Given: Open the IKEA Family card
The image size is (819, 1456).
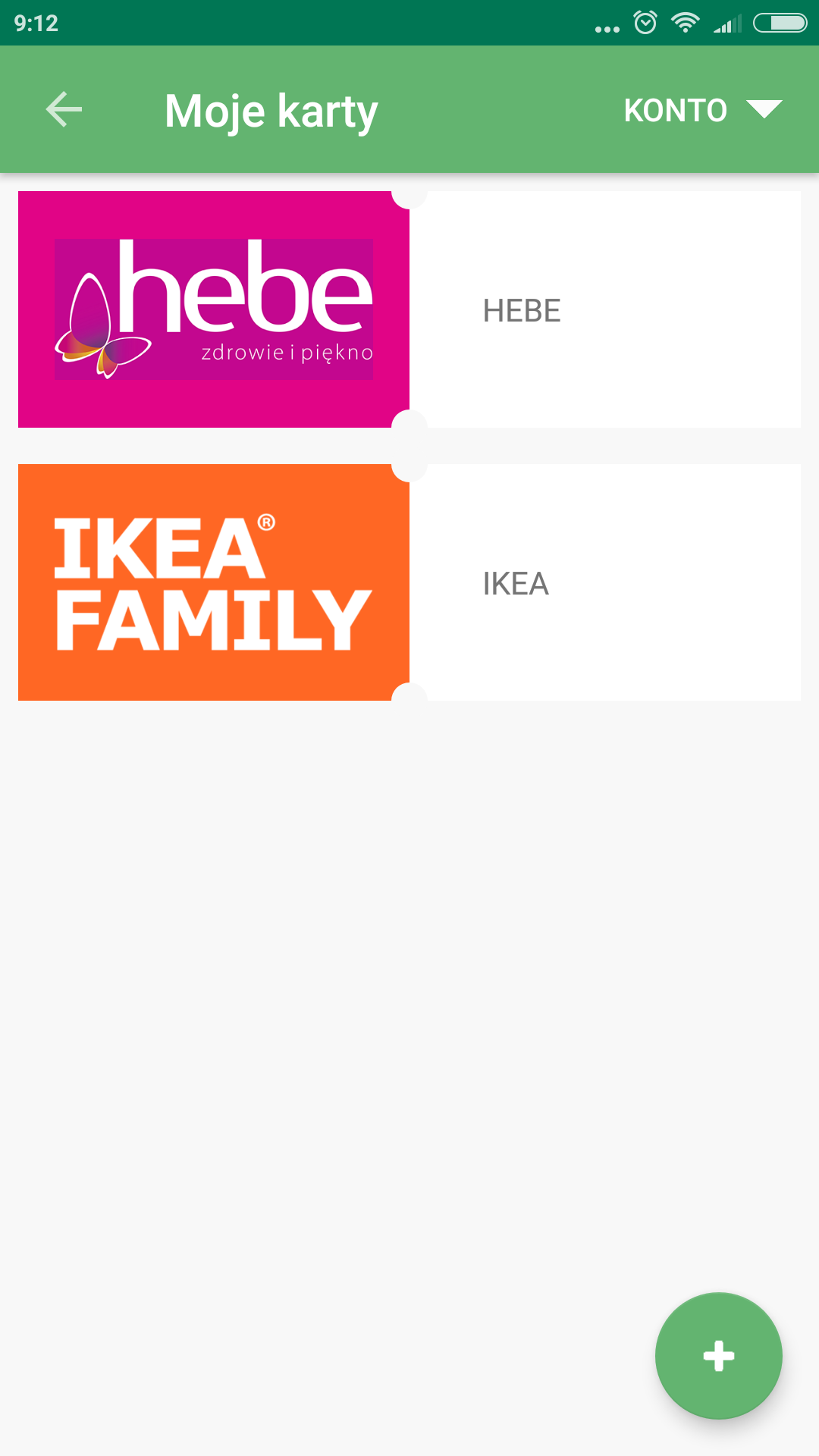Looking at the screenshot, I should [x=409, y=582].
